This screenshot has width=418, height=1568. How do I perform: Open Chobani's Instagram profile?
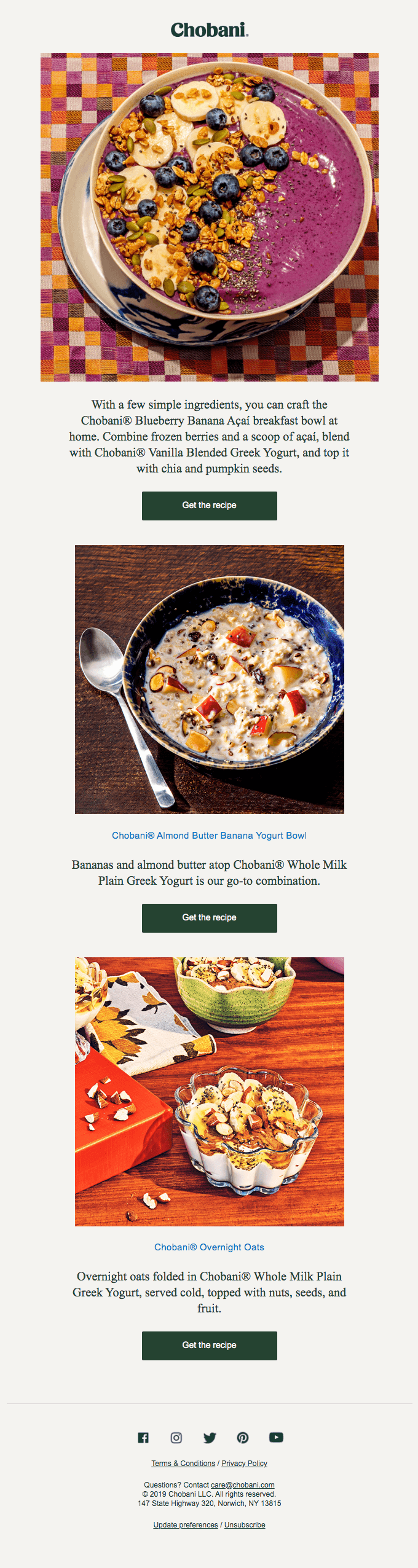(176, 1438)
